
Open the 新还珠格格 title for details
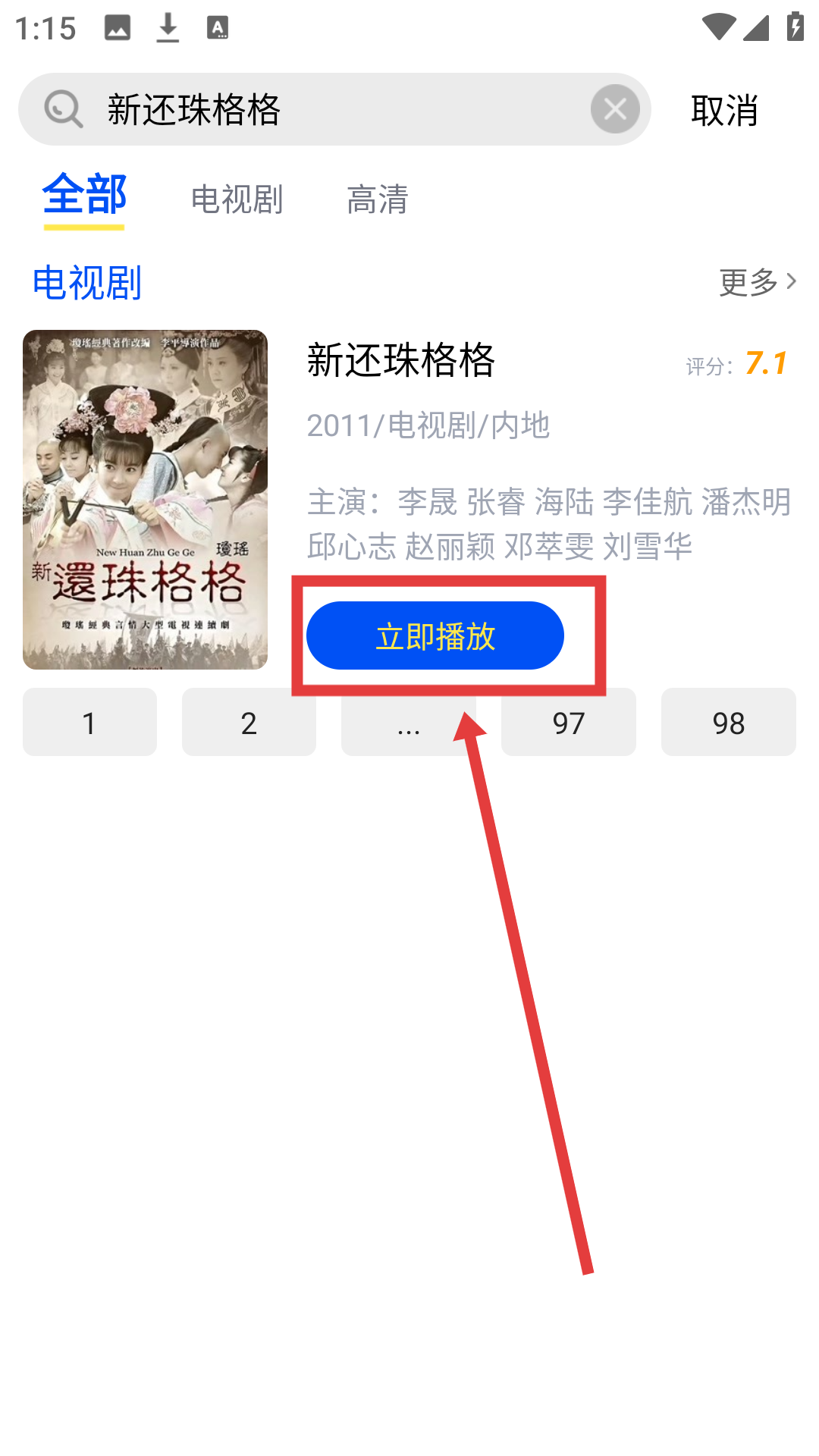tap(401, 360)
